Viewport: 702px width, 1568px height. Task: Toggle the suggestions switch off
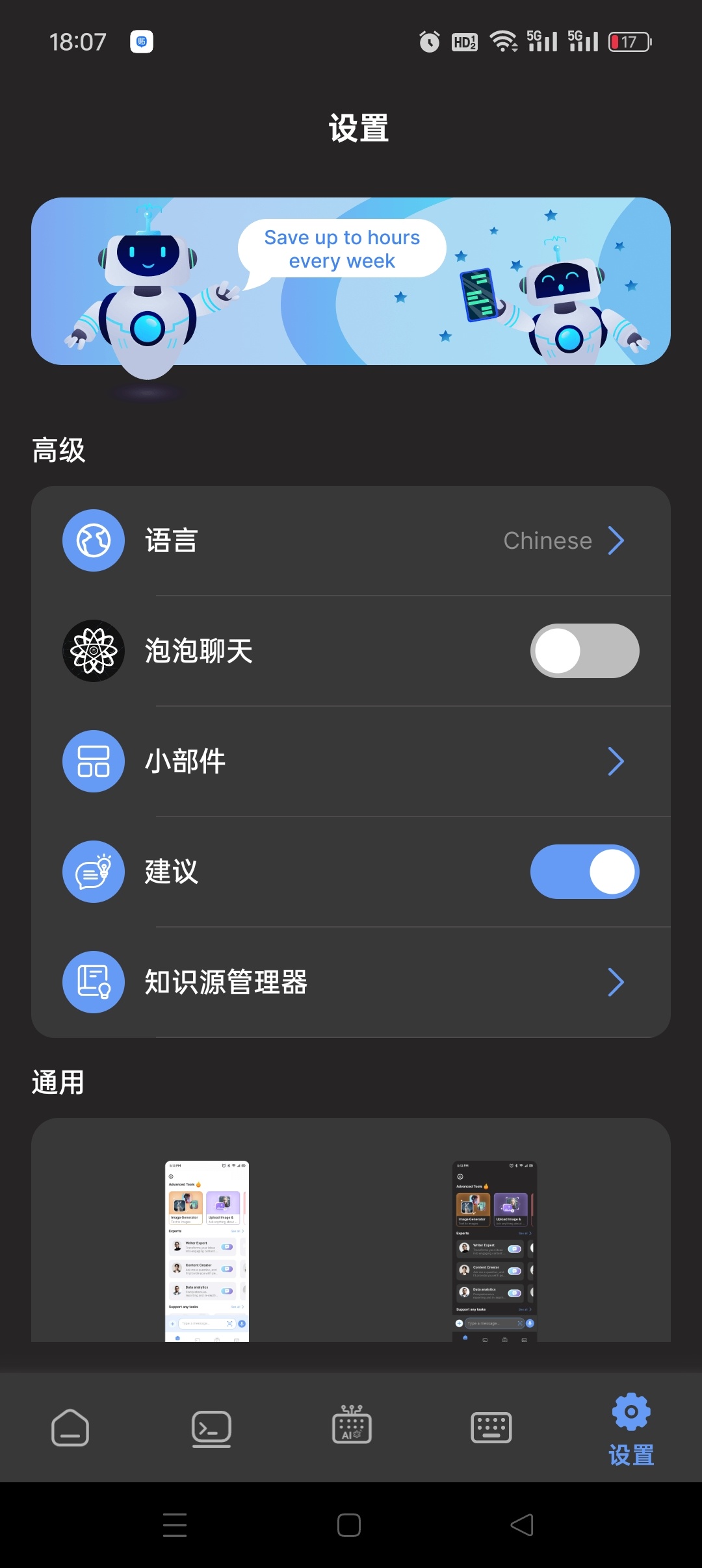(584, 872)
